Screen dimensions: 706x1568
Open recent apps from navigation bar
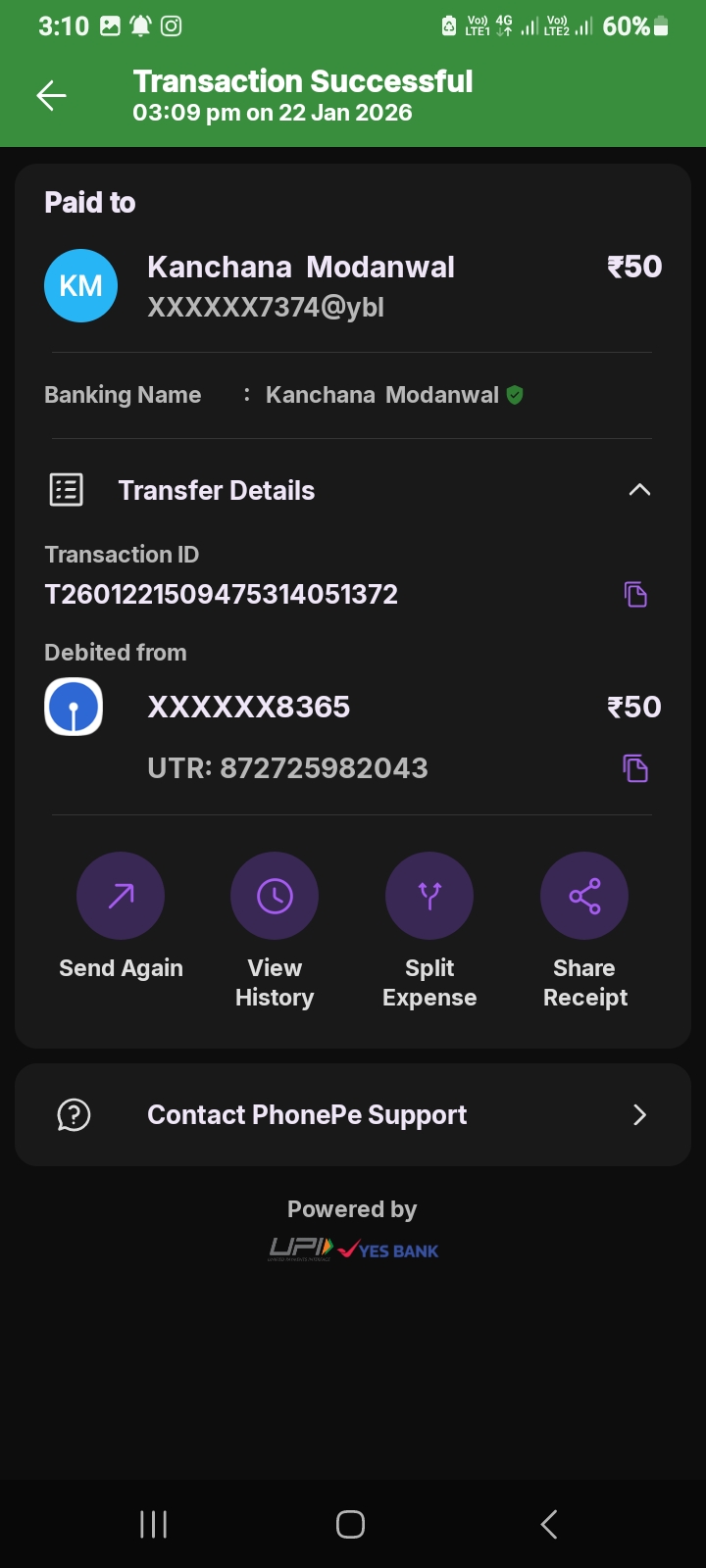click(x=154, y=1524)
